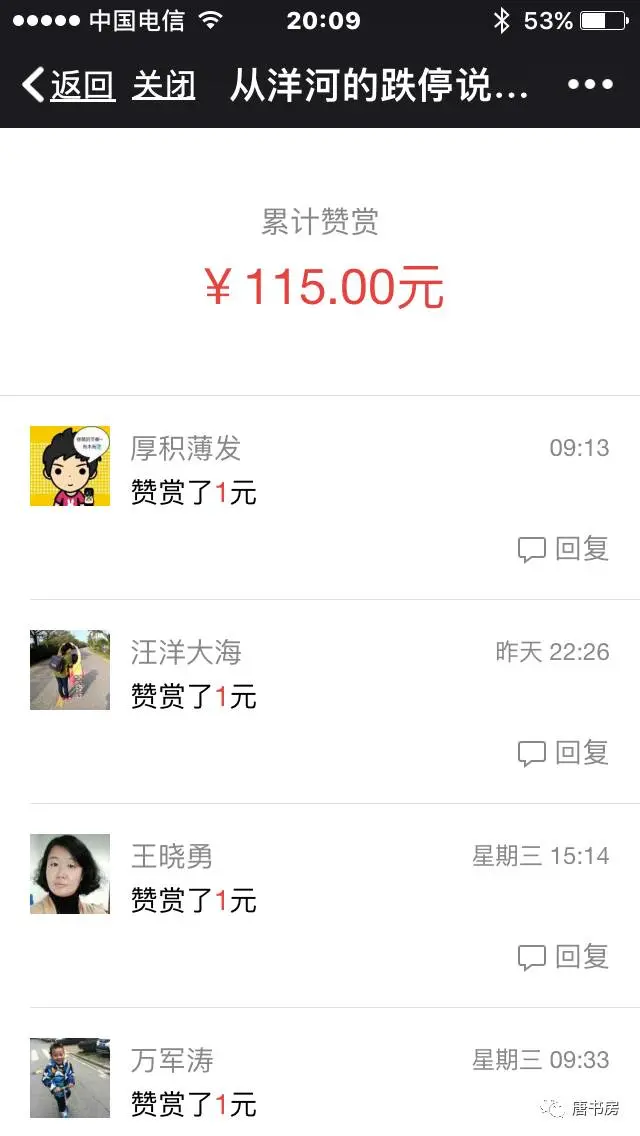Image resolution: width=640 pixels, height=1136 pixels.
Task: Select 王晓勇's profile picture
Action: click(x=70, y=874)
